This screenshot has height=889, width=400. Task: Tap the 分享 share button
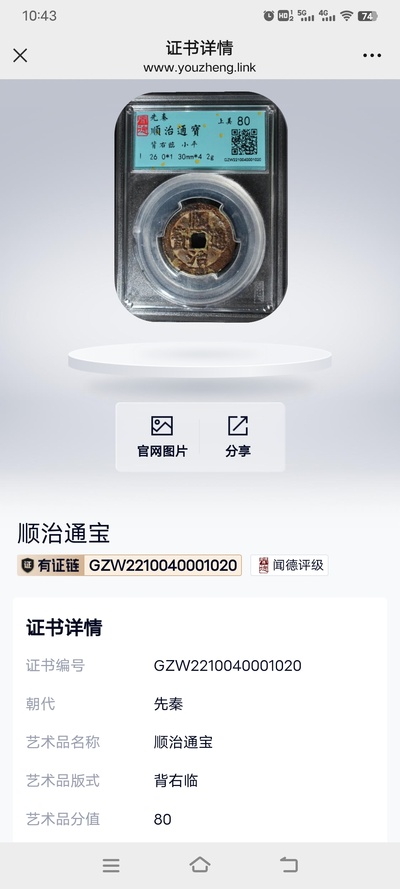point(238,437)
